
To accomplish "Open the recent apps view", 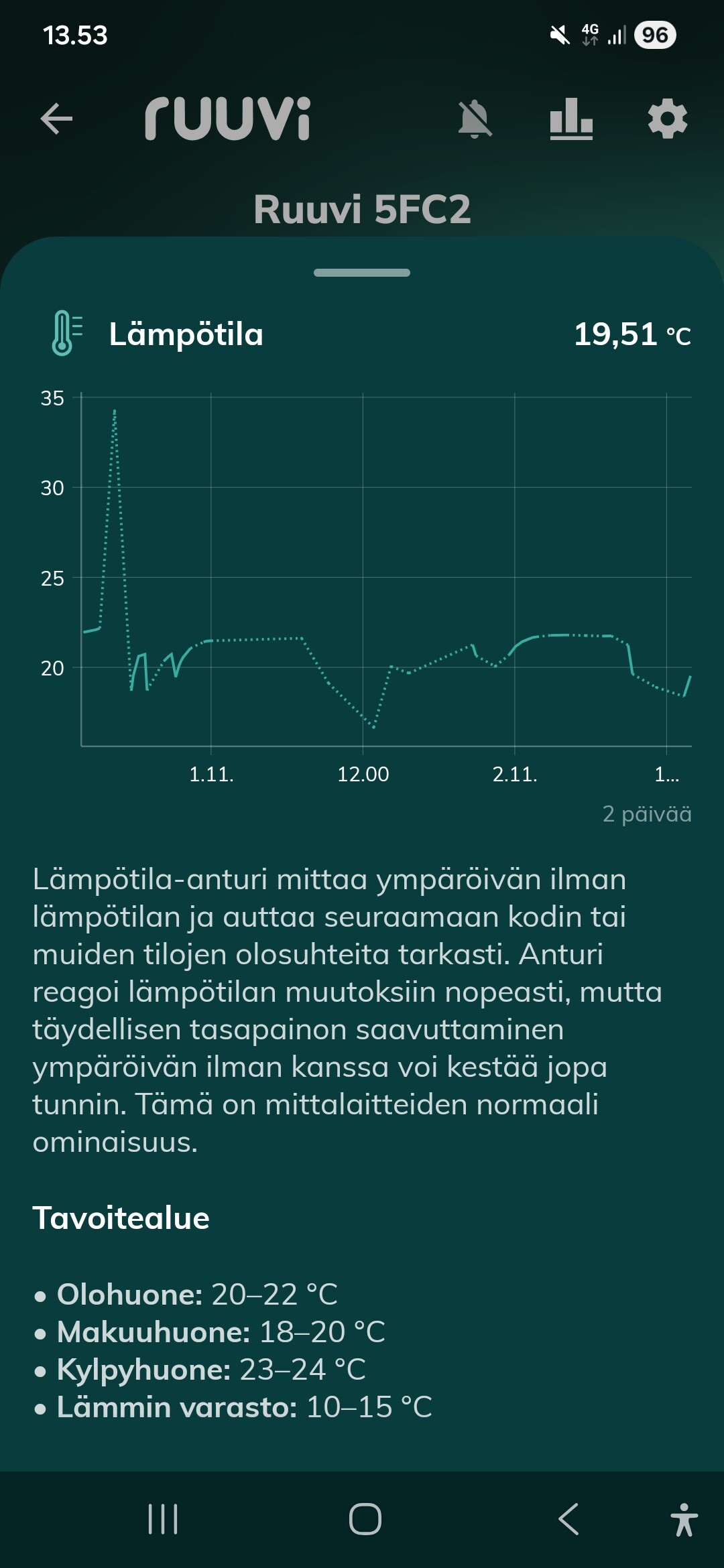I will (x=163, y=1519).
